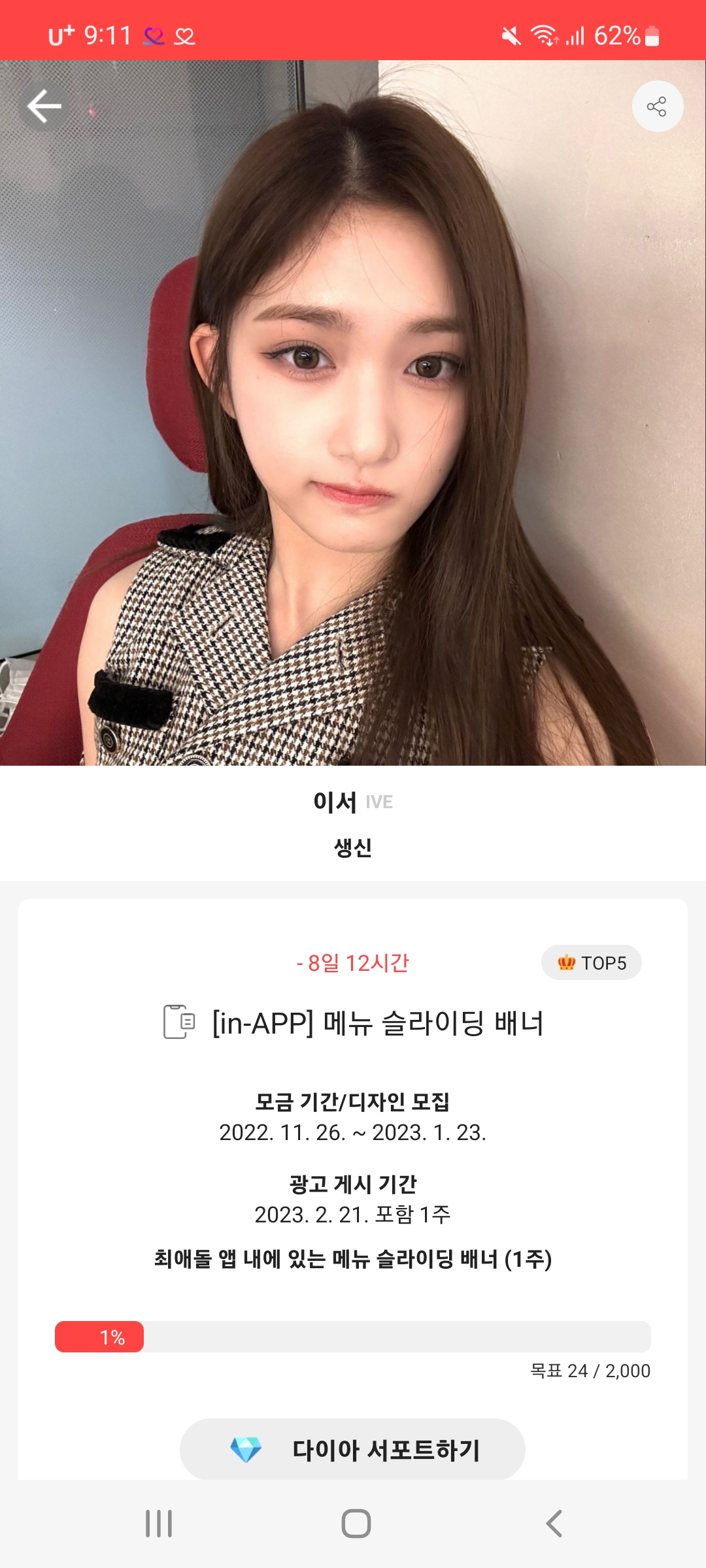
Task: Share this fundraising page
Action: coord(657,106)
